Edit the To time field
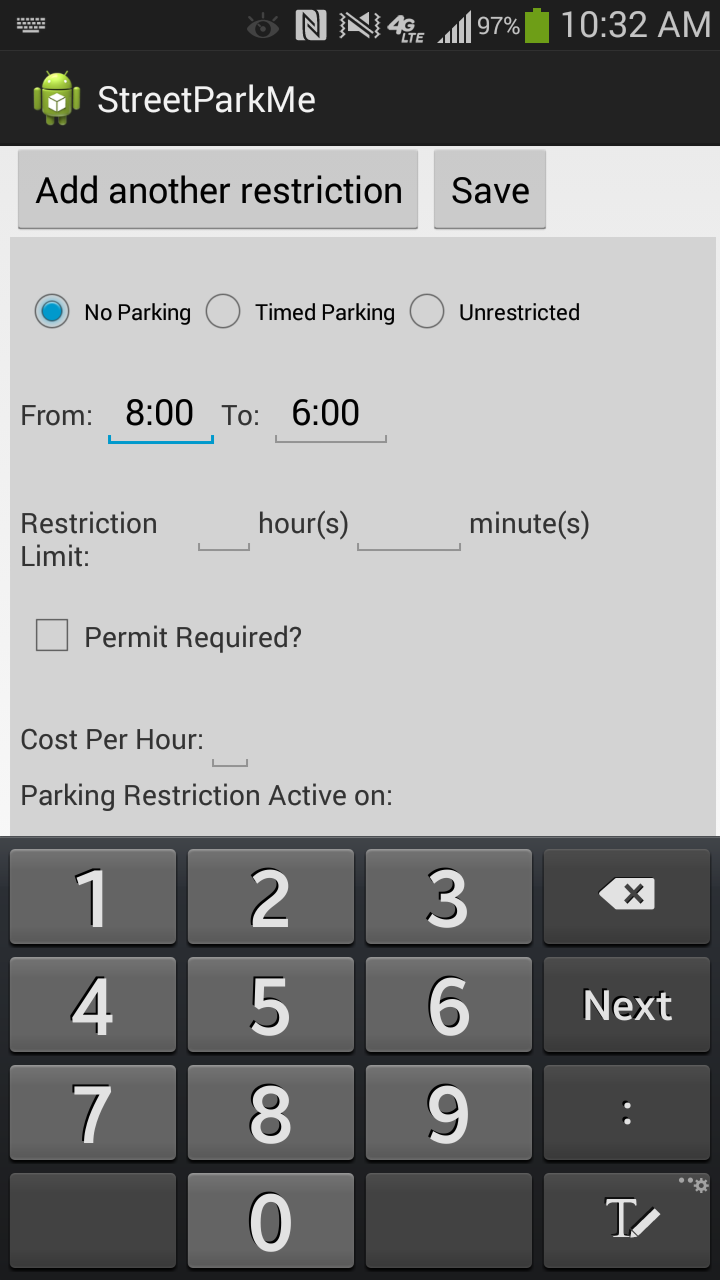The width and height of the screenshot is (720, 1280). point(330,414)
